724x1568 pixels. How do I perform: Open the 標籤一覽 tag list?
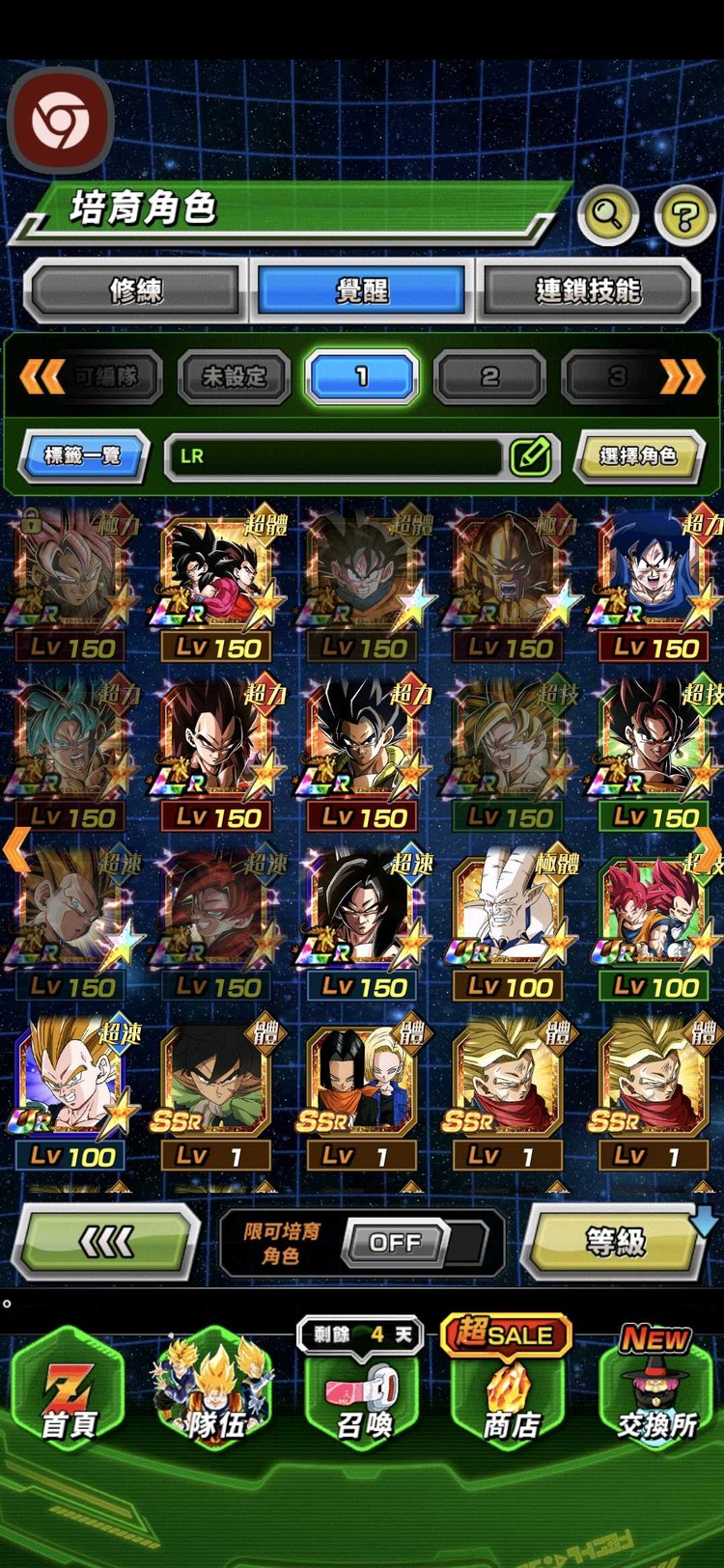point(83,455)
